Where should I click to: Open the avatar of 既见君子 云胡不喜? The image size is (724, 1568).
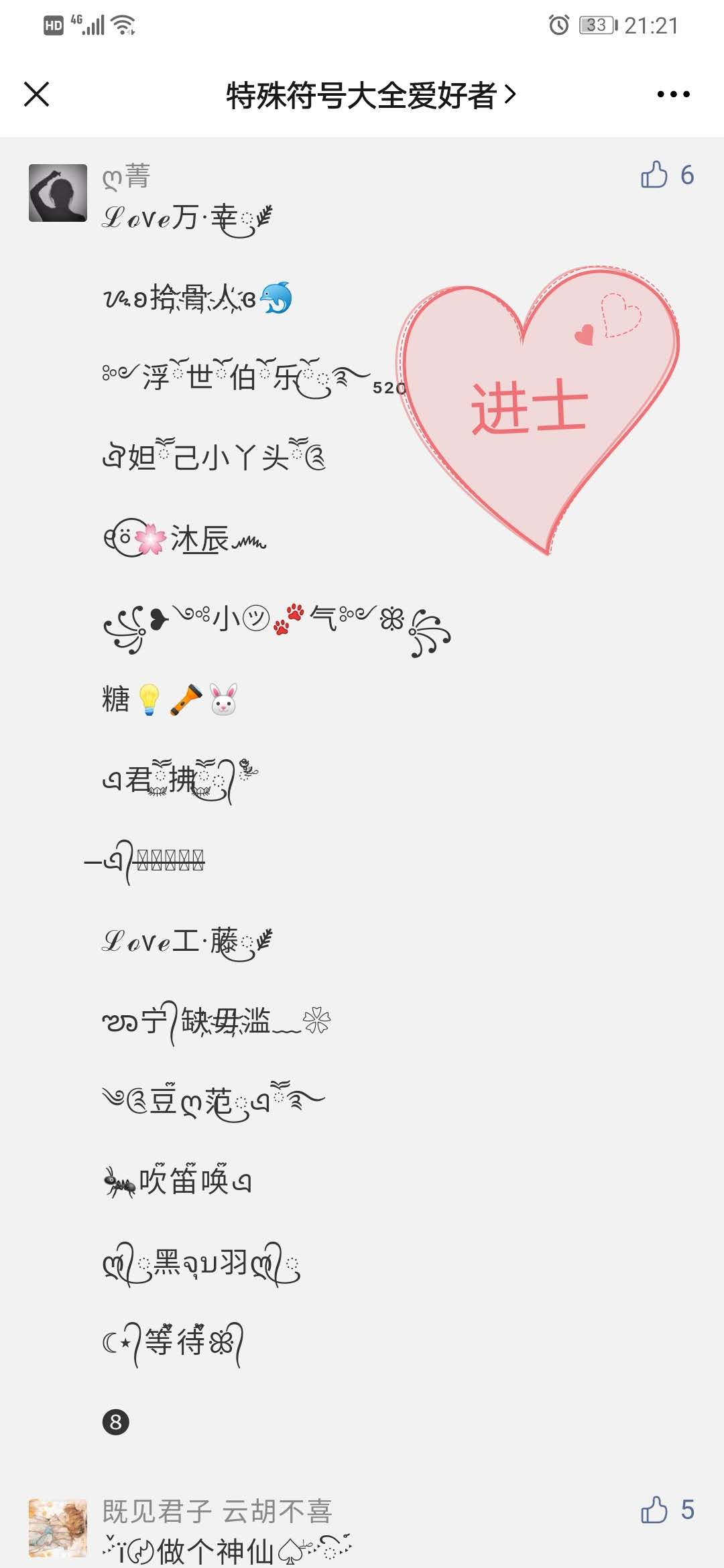[x=58, y=1528]
